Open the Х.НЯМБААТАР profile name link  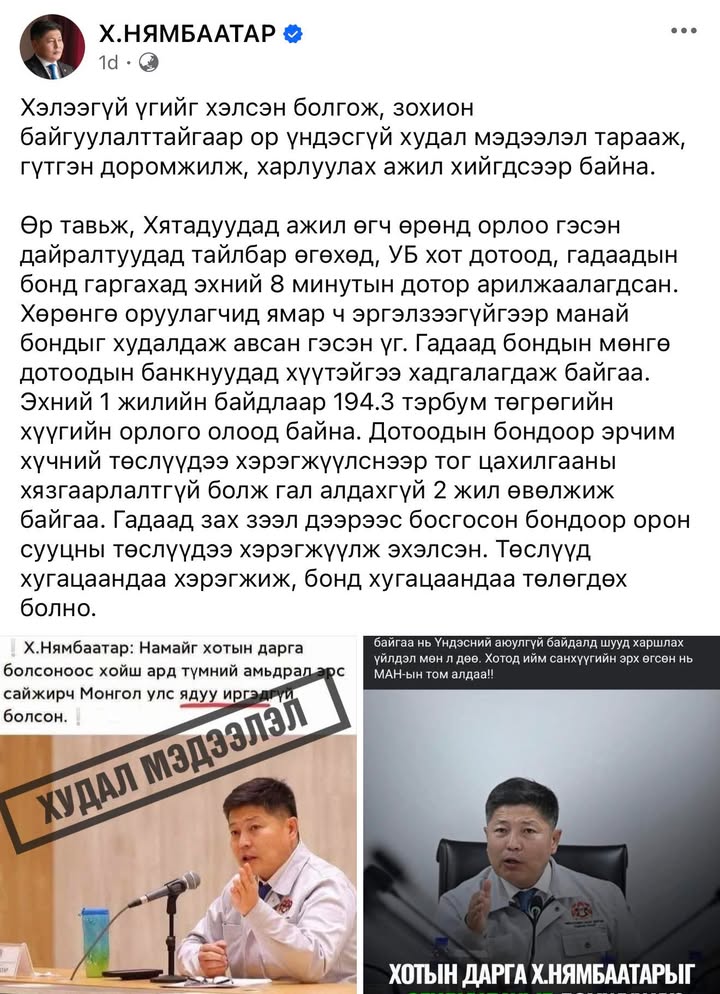[187, 35]
